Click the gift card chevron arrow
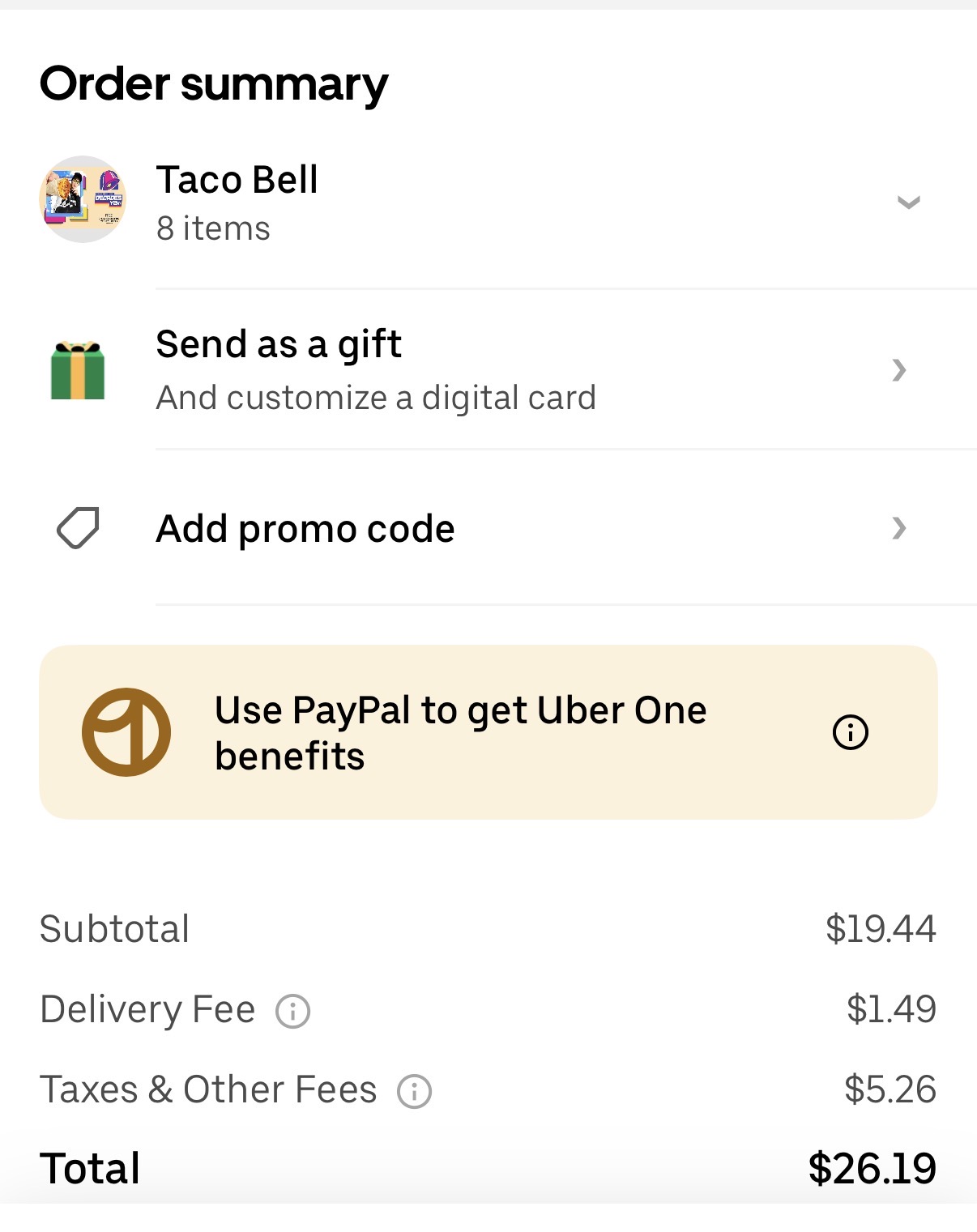The height and width of the screenshot is (1232, 977). click(x=899, y=370)
